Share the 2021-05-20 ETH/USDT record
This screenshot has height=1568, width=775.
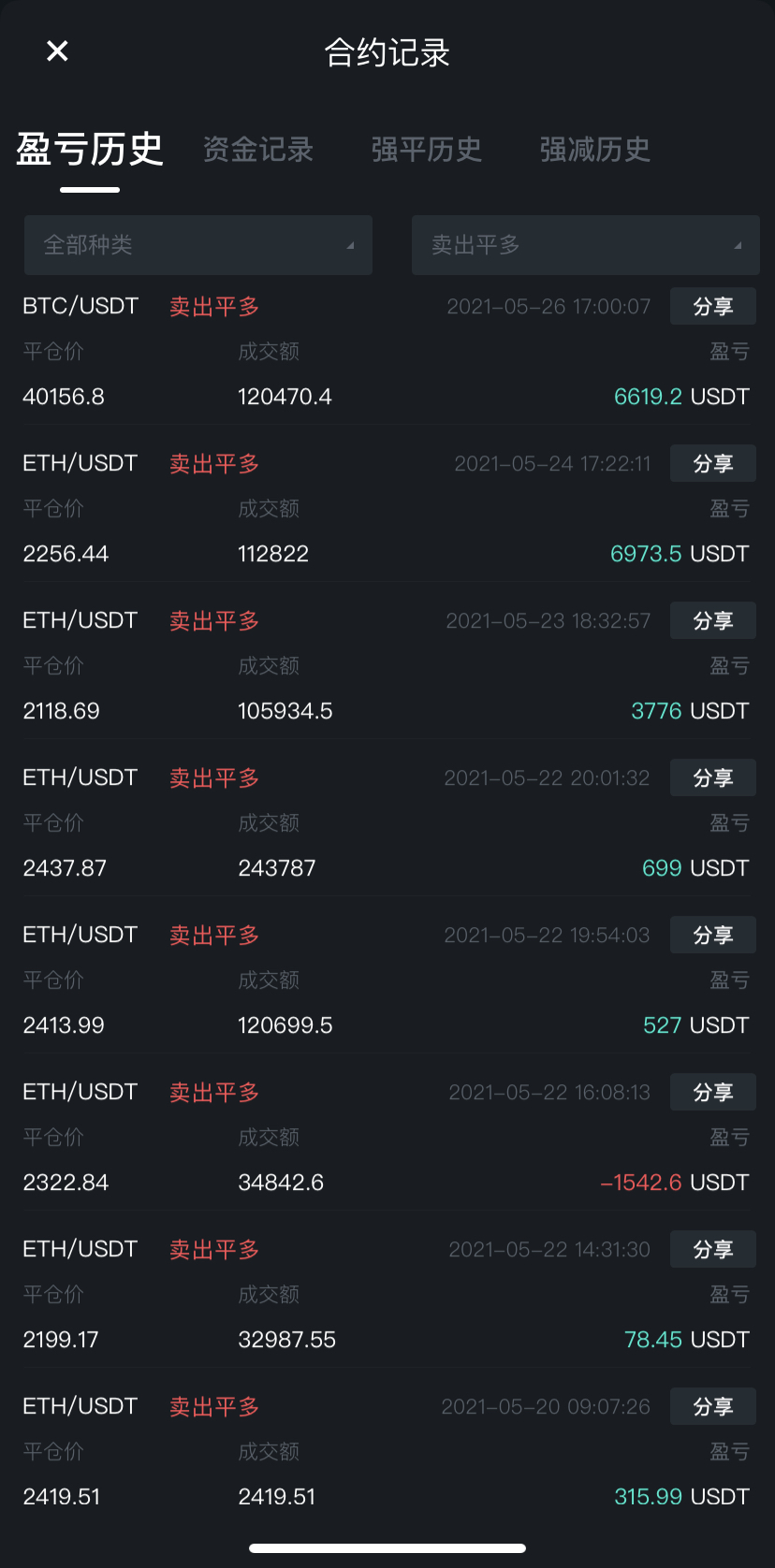coord(712,1406)
